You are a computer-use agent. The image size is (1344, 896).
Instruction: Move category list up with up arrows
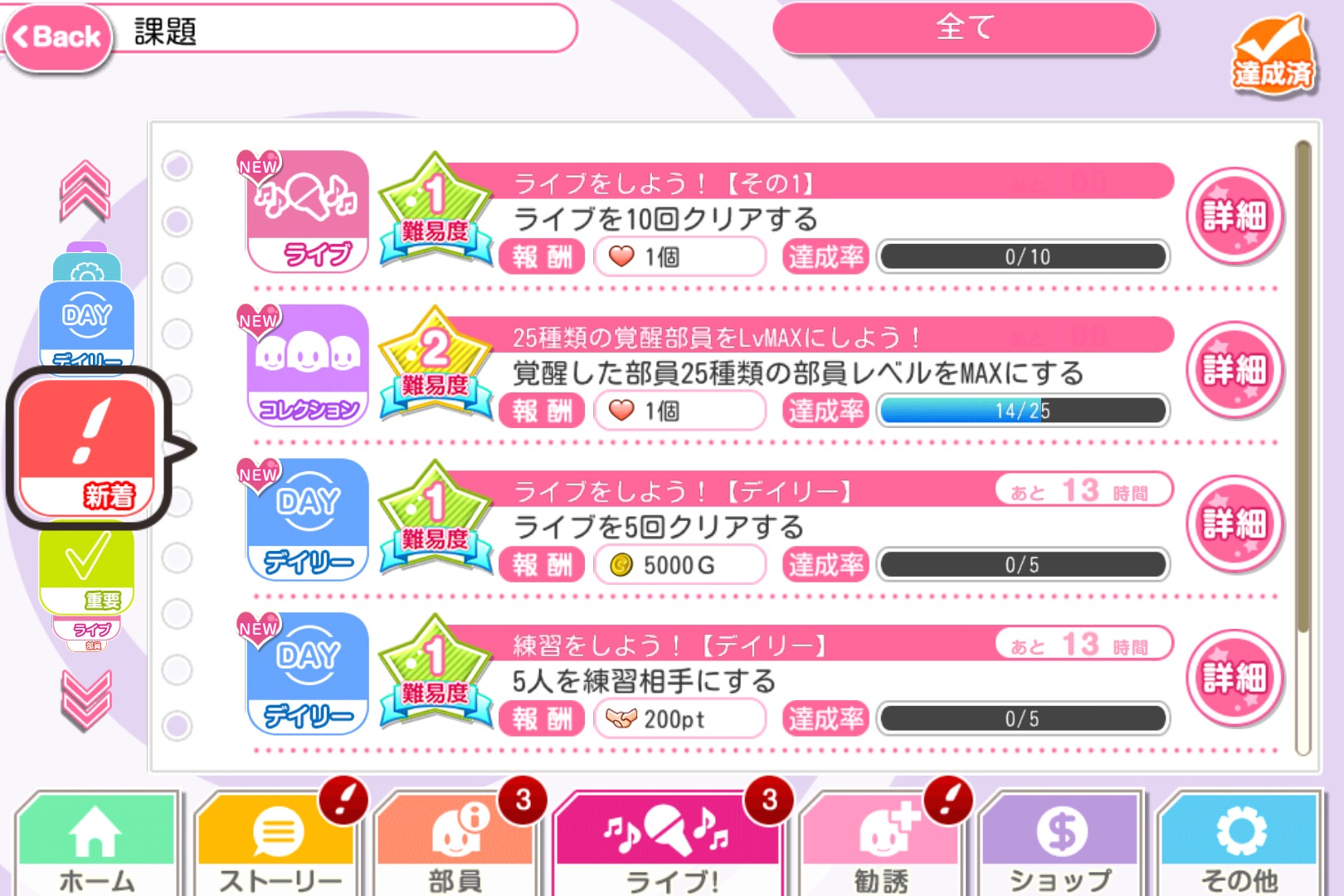click(x=85, y=192)
